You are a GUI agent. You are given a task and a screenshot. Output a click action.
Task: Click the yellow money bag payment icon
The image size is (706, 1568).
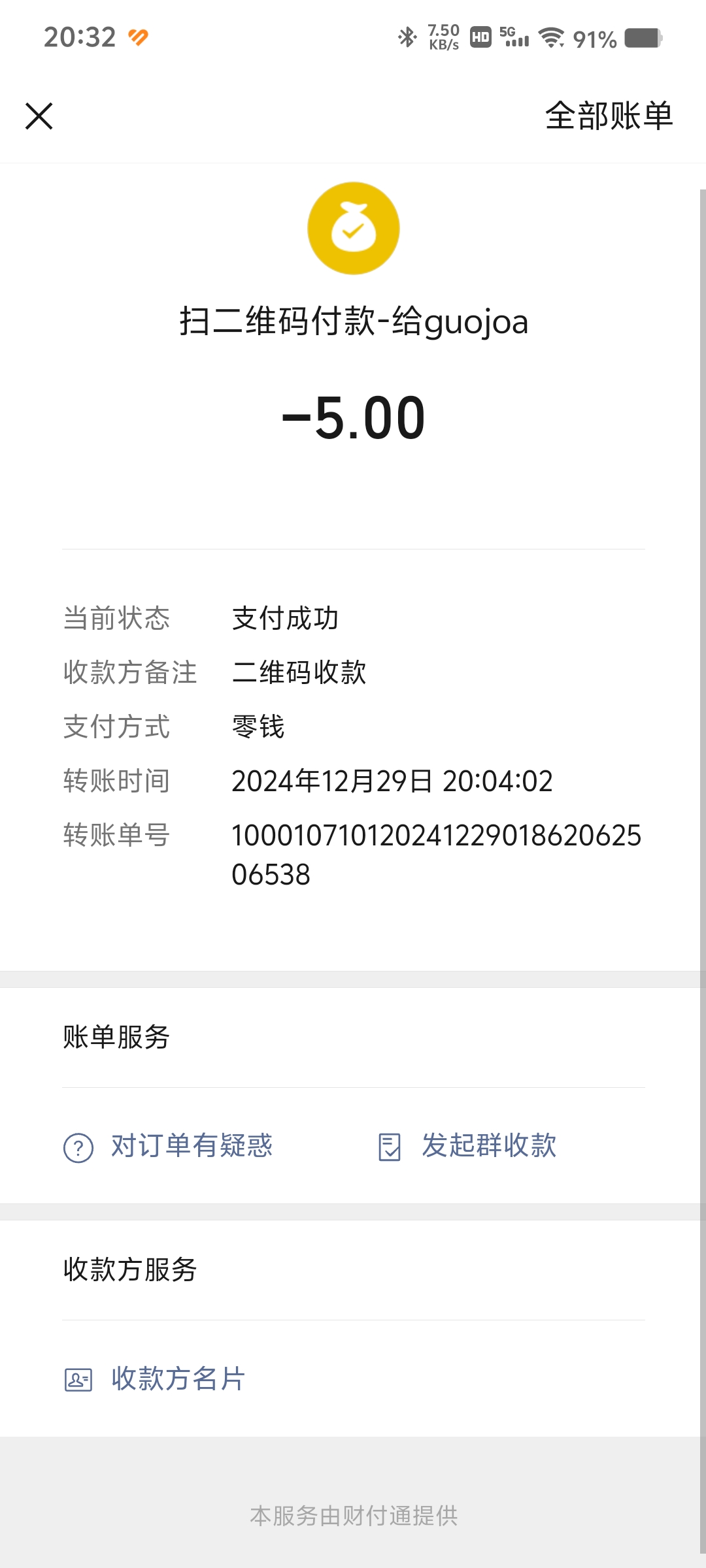(x=353, y=227)
